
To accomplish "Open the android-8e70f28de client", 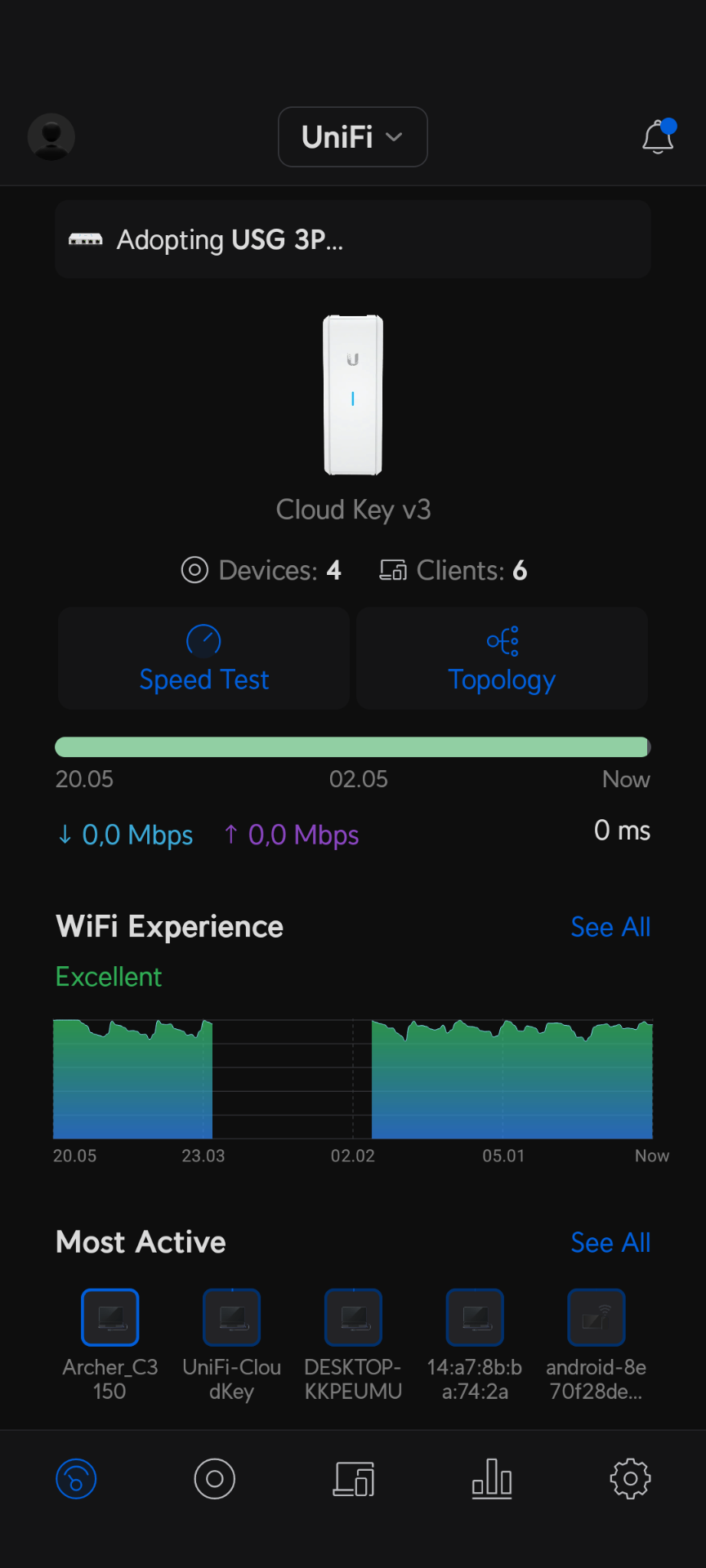I will coord(597,1317).
